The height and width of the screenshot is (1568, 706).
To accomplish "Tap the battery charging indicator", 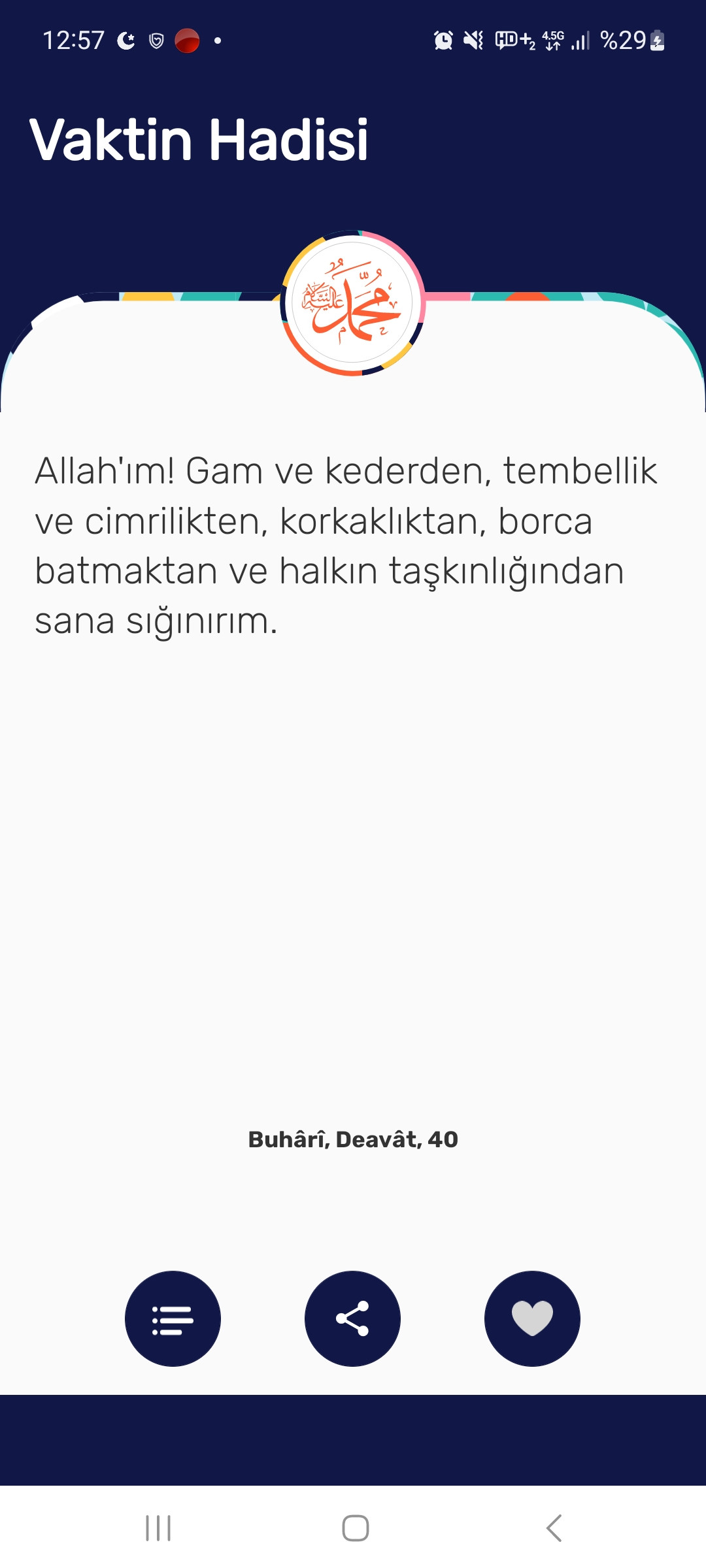I will point(656,41).
